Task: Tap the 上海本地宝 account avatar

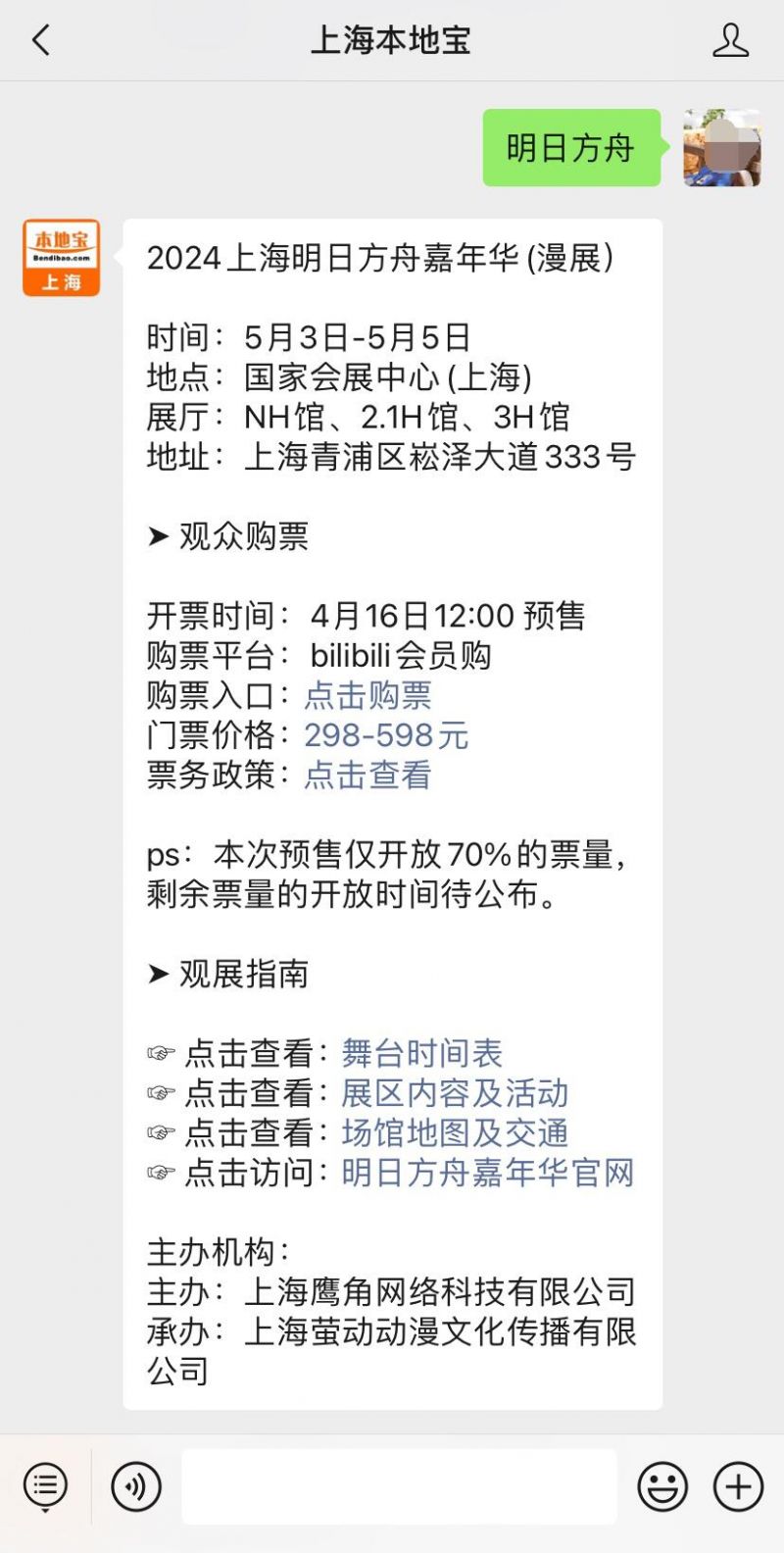Action: click(x=62, y=258)
